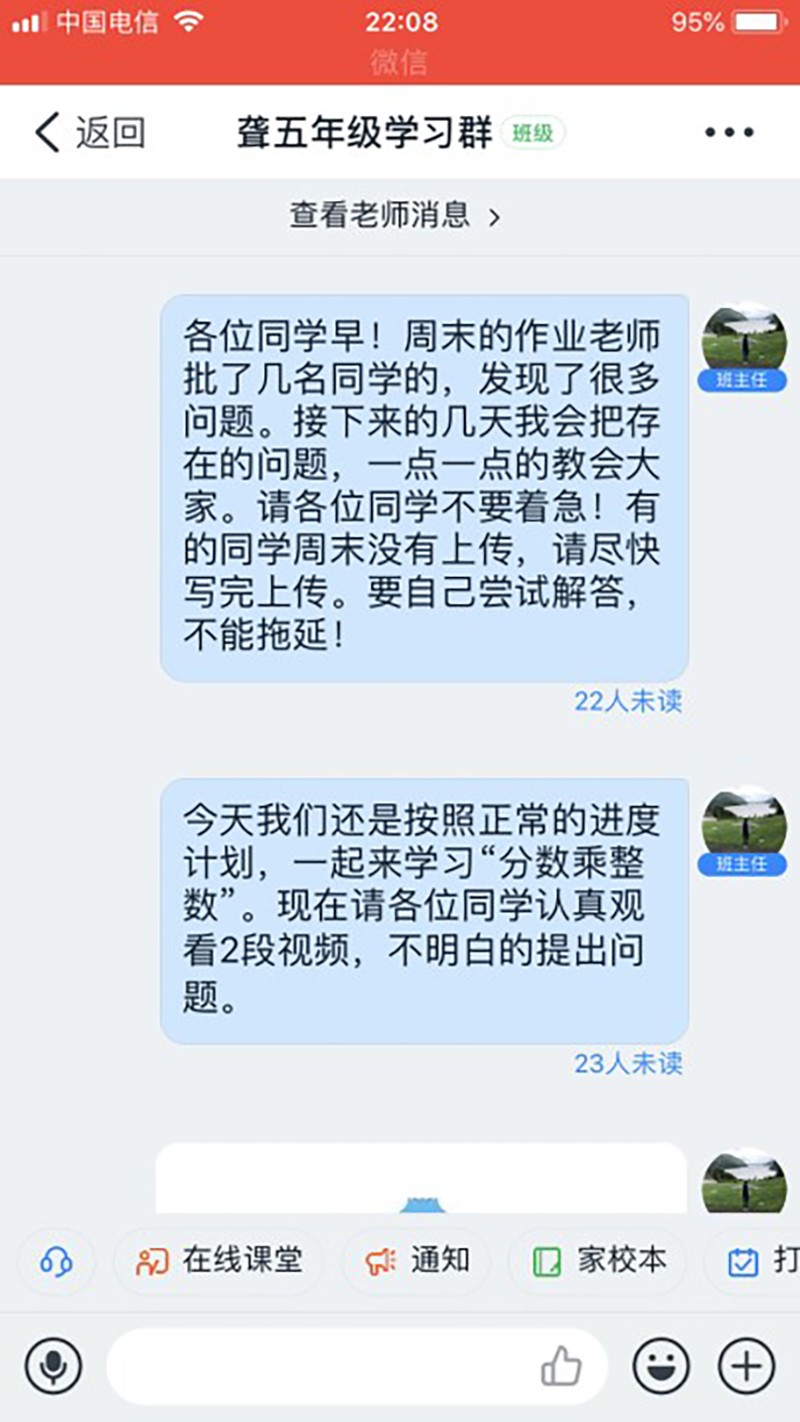The width and height of the screenshot is (800, 1422).
Task: Open 查看老师消息 link
Action: click(395, 214)
